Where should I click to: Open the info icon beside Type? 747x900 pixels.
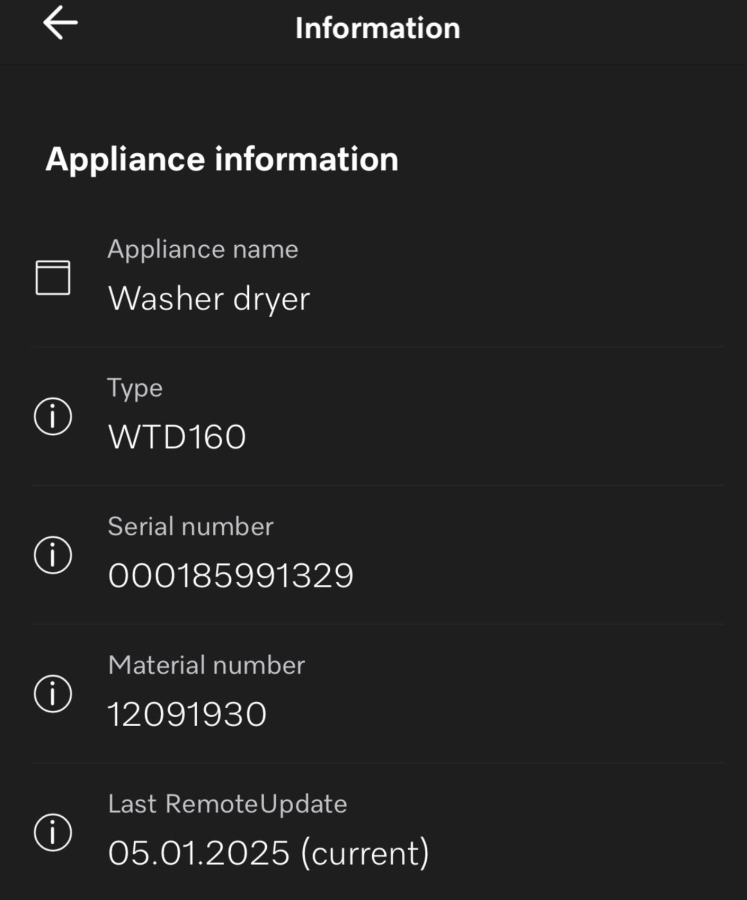pos(53,417)
